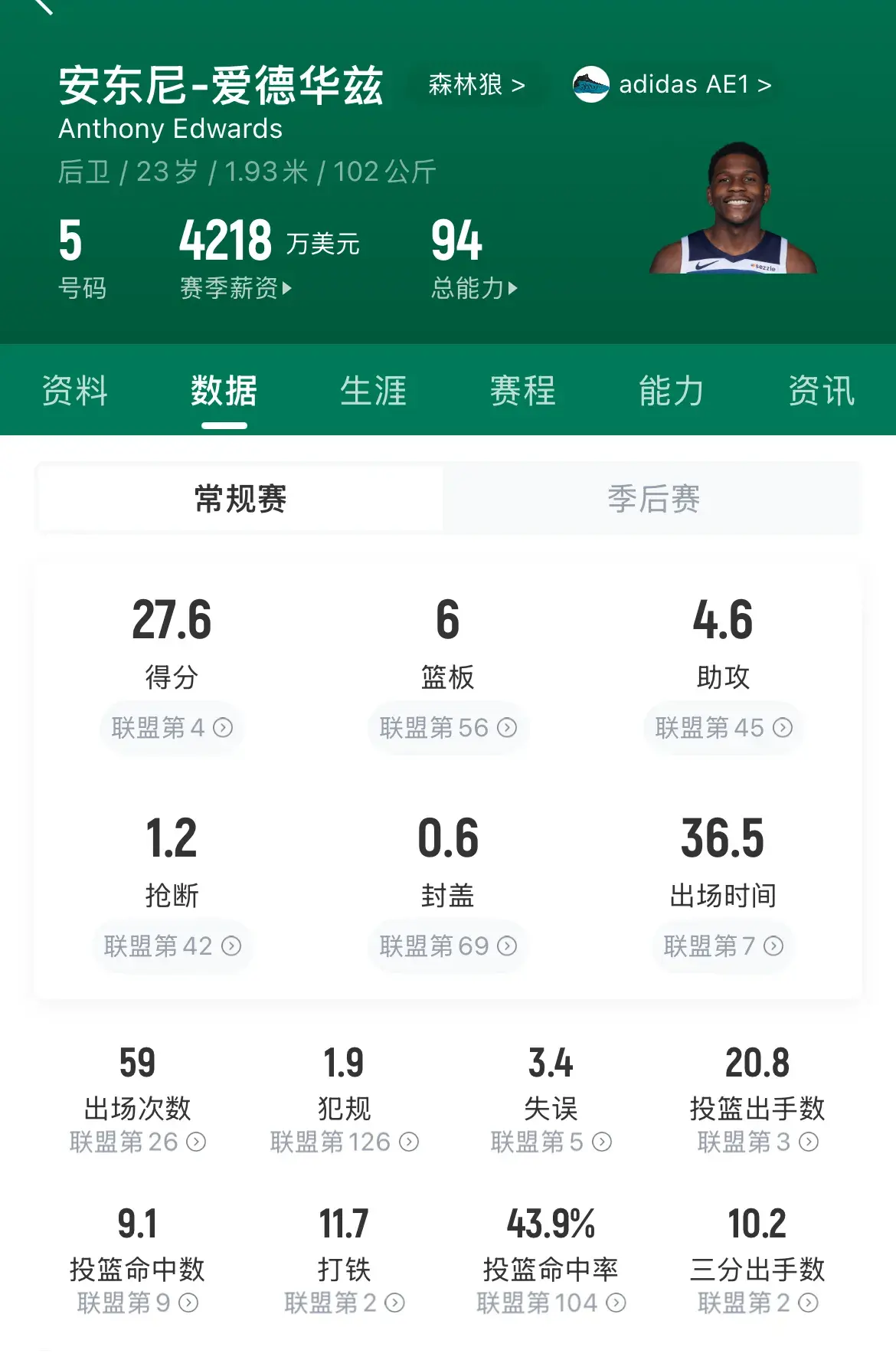Select the 常规赛 segment
896x1357 pixels.
click(240, 499)
